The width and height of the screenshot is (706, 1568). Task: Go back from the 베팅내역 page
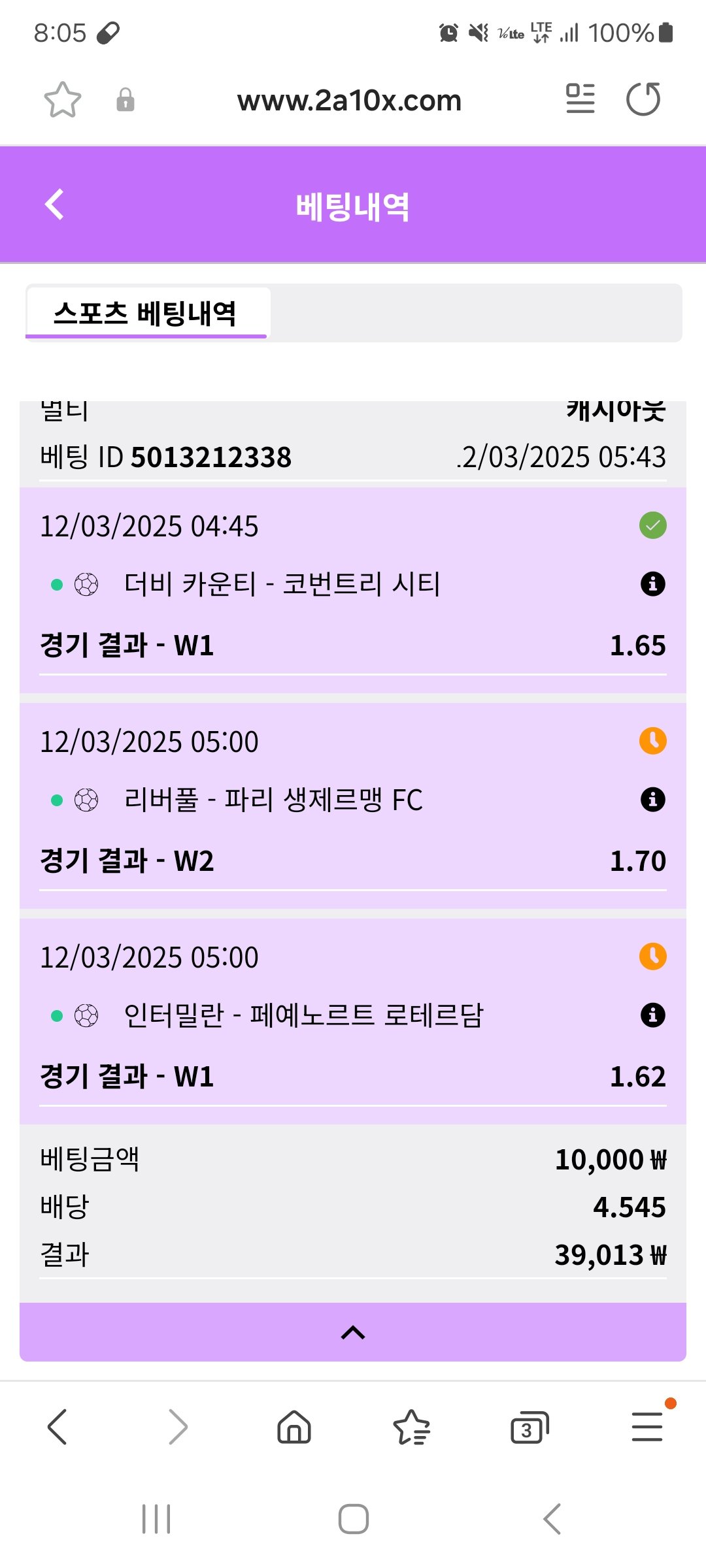point(55,205)
